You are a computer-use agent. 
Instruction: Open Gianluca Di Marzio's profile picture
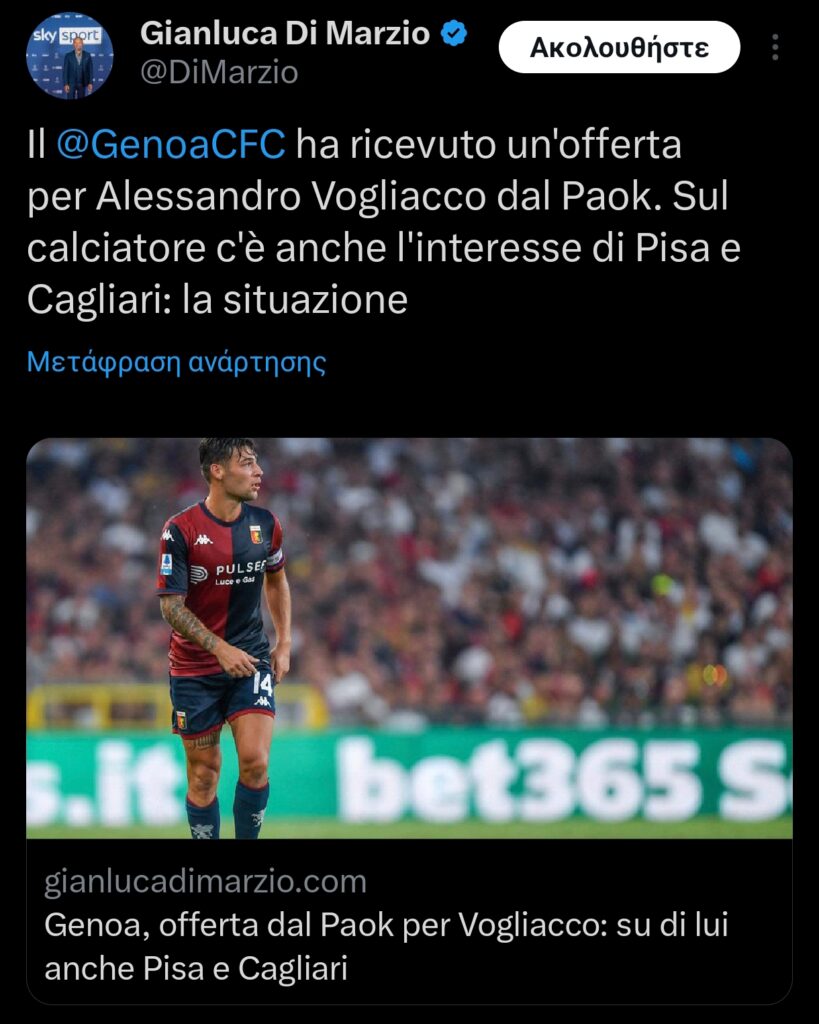70,56
